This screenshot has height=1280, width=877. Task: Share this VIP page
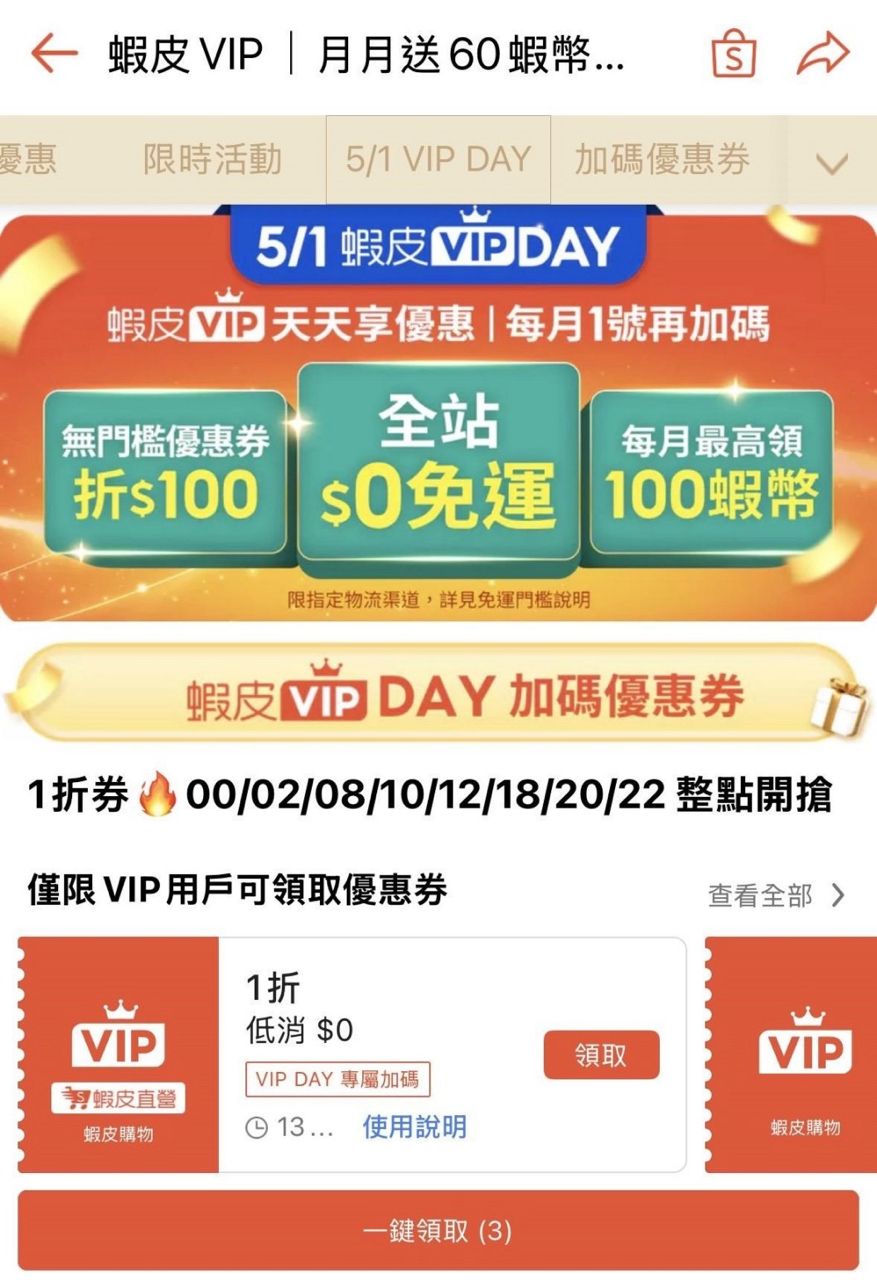pyautogui.click(x=822, y=54)
